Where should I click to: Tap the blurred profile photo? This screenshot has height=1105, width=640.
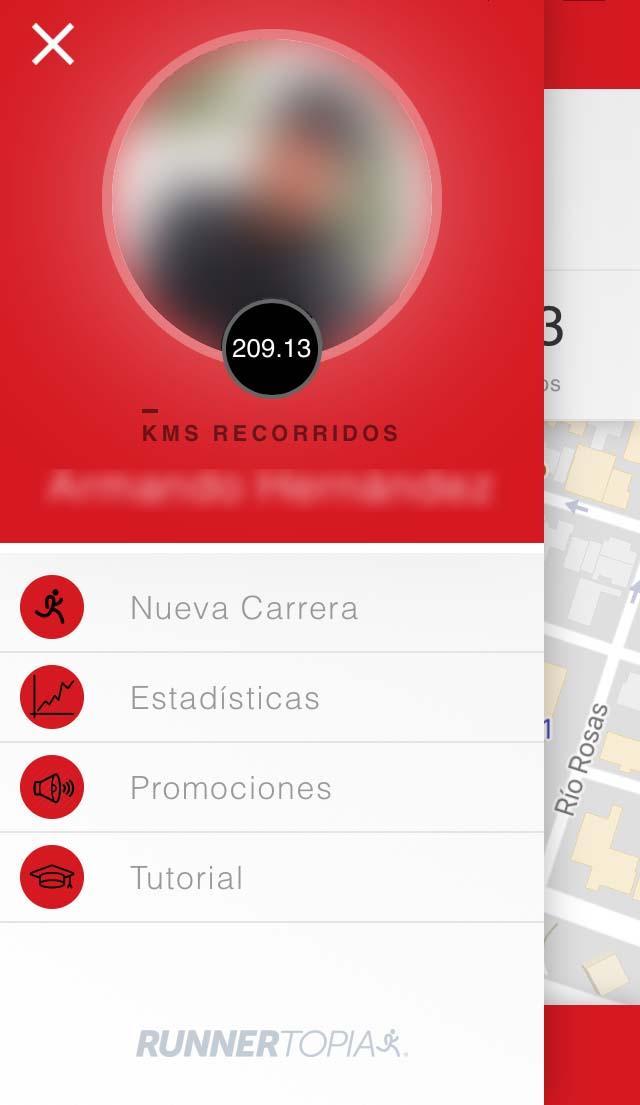(x=271, y=190)
